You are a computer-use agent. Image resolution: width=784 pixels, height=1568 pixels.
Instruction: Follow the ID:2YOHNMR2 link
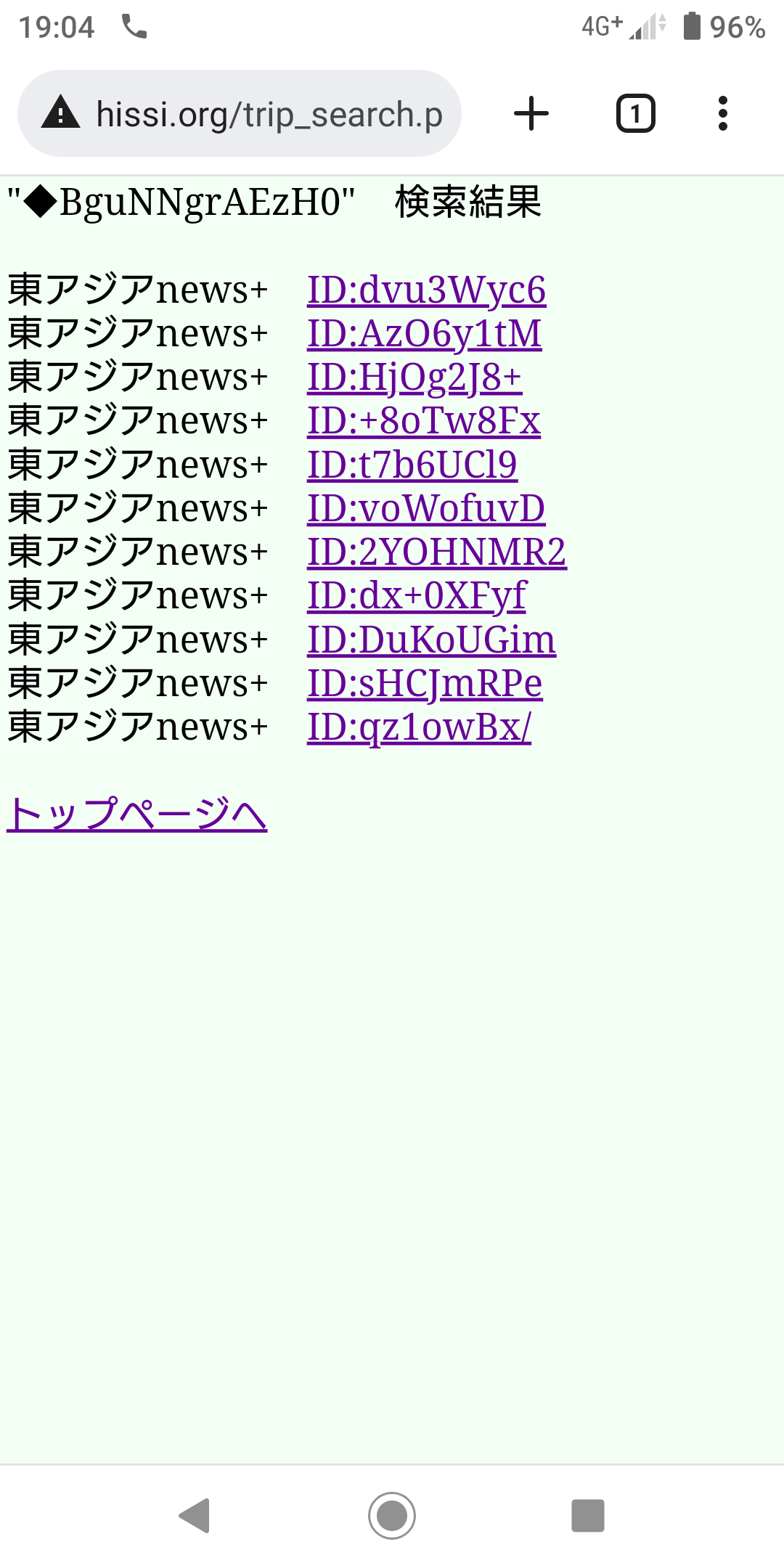(x=436, y=552)
